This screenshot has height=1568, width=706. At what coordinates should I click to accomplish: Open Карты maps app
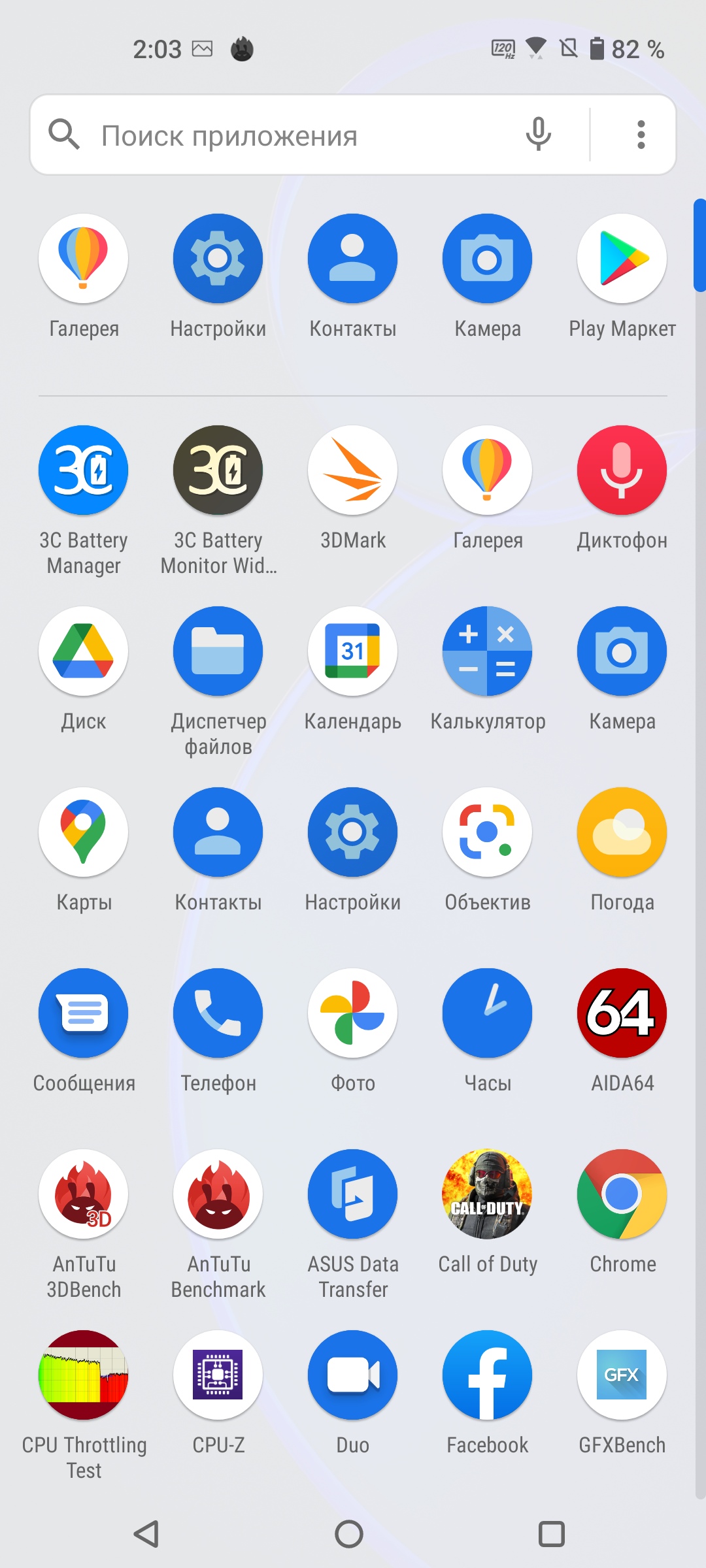(84, 832)
